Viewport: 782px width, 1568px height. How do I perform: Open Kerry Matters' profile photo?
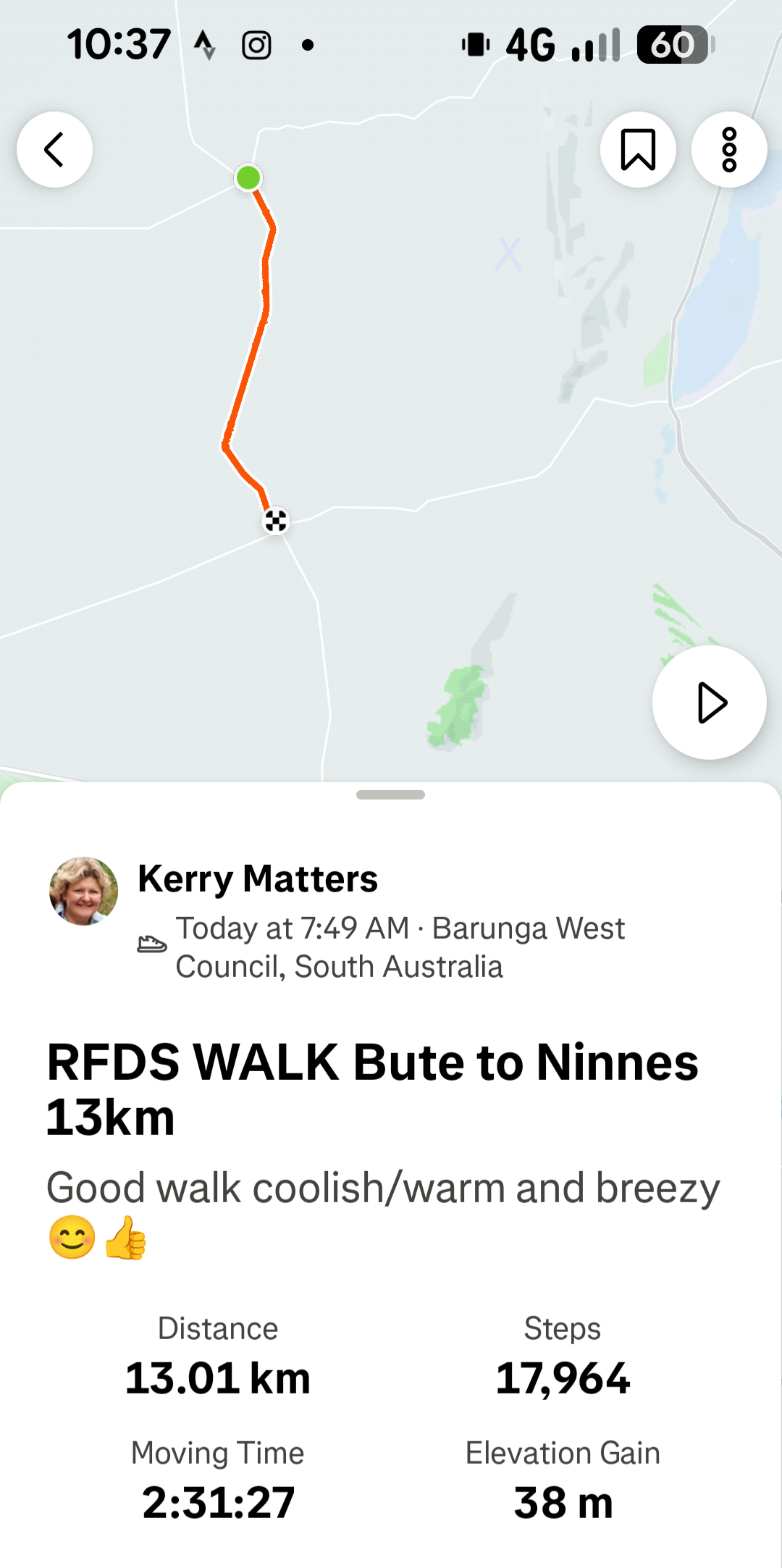coord(84,892)
